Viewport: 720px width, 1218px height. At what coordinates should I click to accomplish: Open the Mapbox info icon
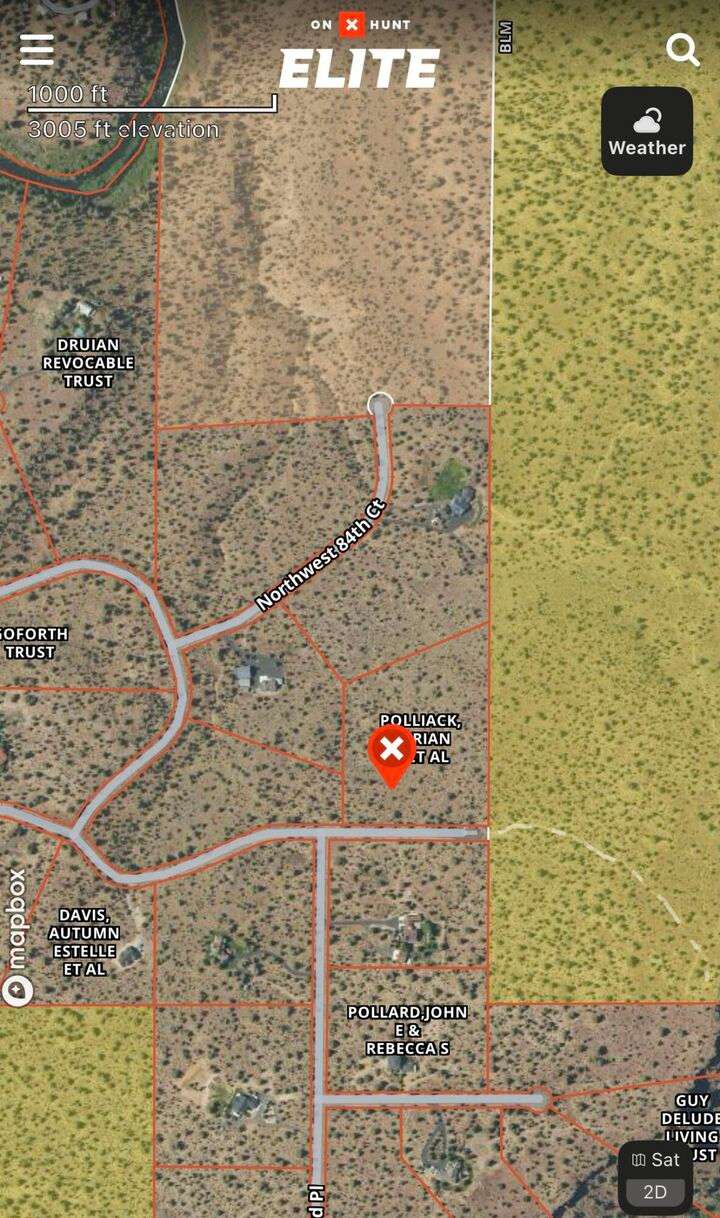click(17, 991)
